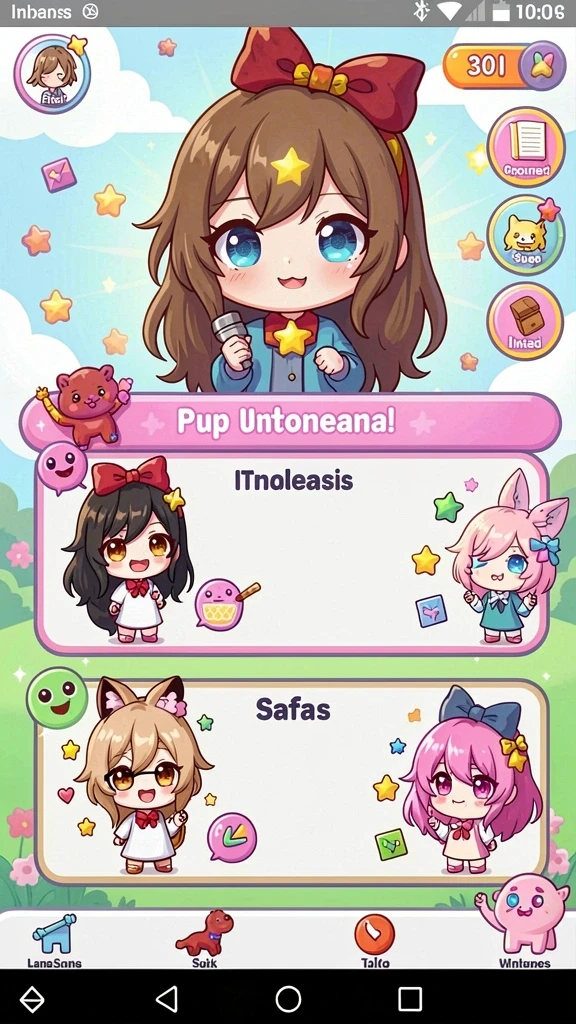
Task: Open the notebook round button
Action: (526, 147)
